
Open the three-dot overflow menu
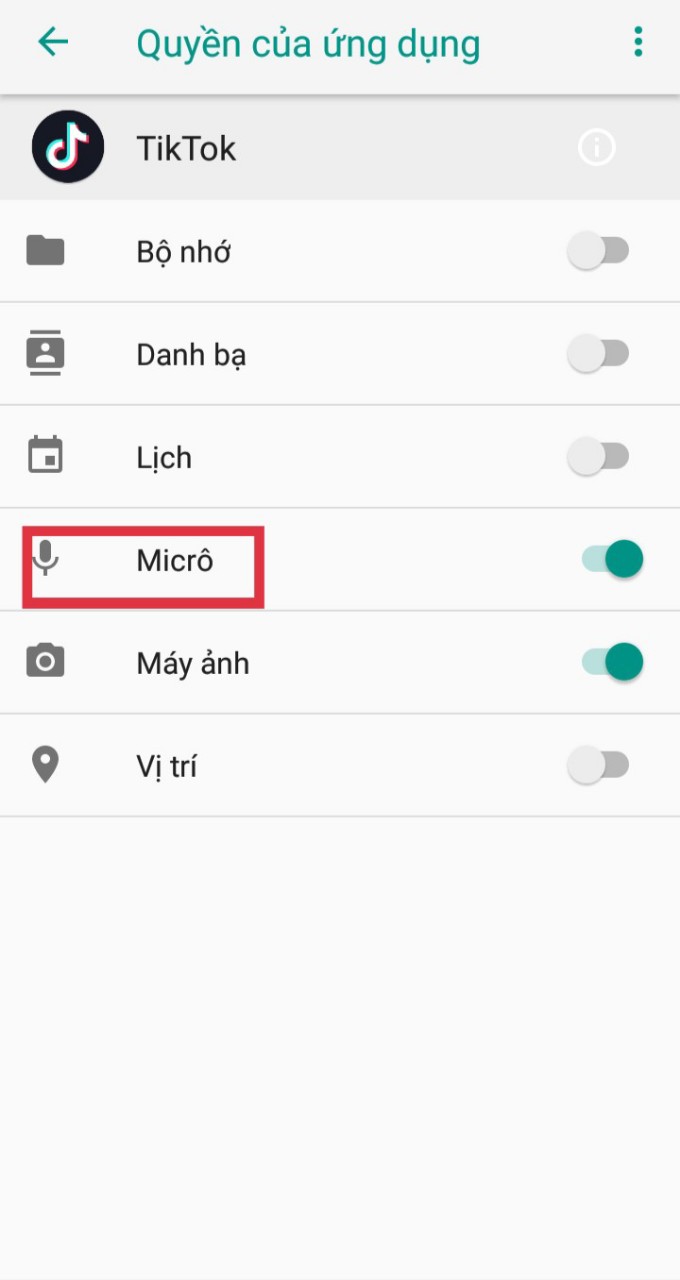coord(638,42)
